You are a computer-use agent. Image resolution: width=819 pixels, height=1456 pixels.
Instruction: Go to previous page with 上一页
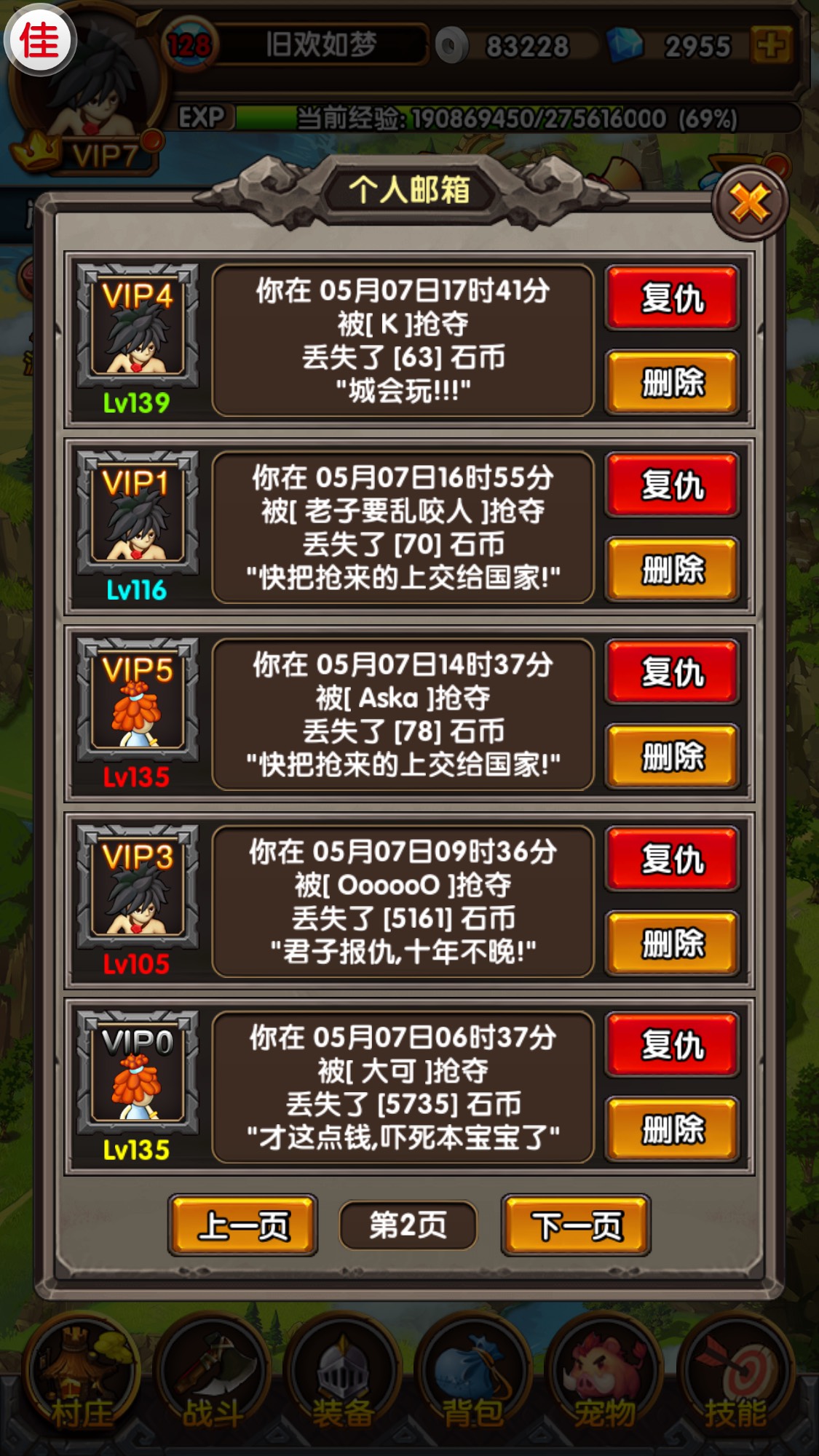coord(243,1225)
